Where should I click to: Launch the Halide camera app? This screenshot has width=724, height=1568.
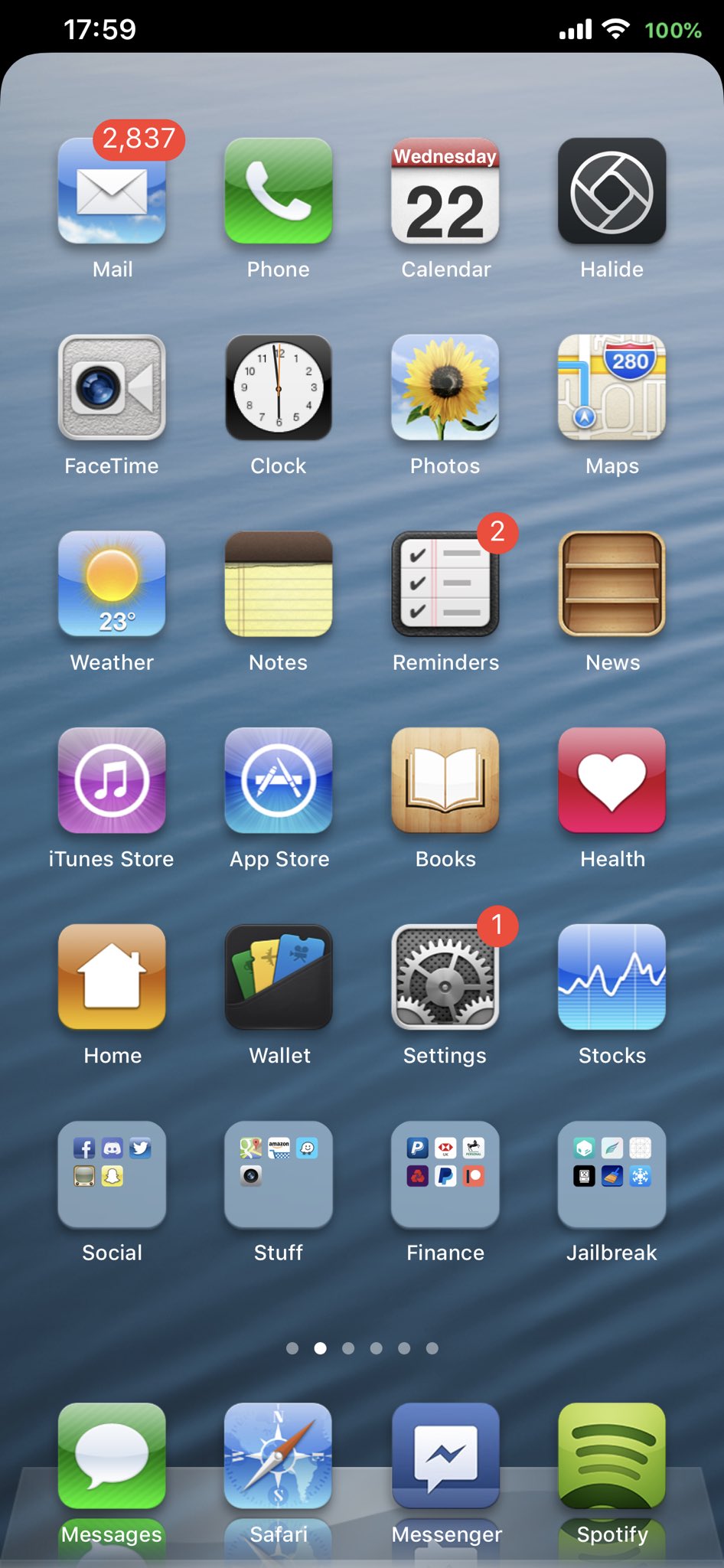[611, 191]
